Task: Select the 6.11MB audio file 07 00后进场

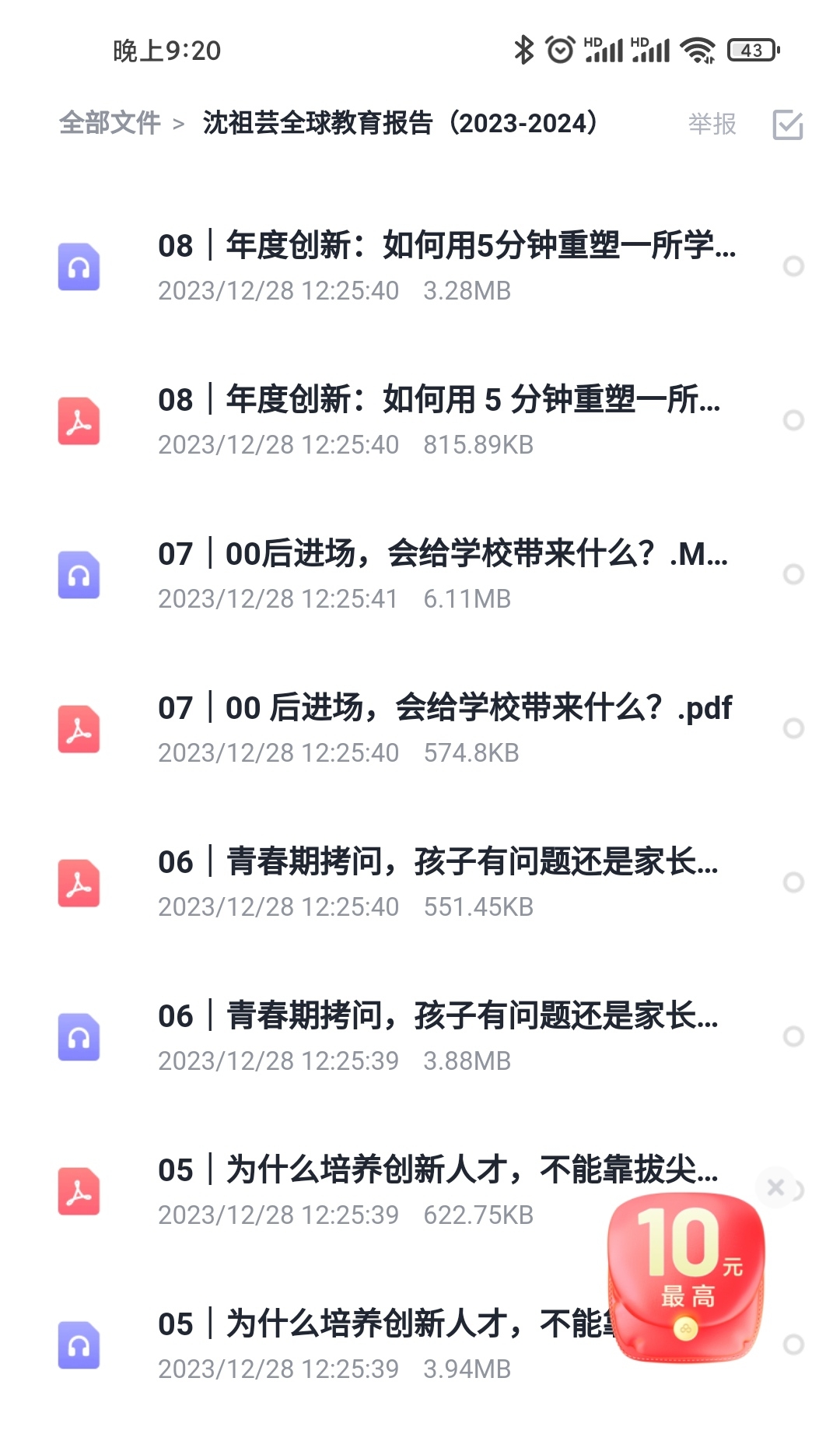Action: click(x=793, y=574)
